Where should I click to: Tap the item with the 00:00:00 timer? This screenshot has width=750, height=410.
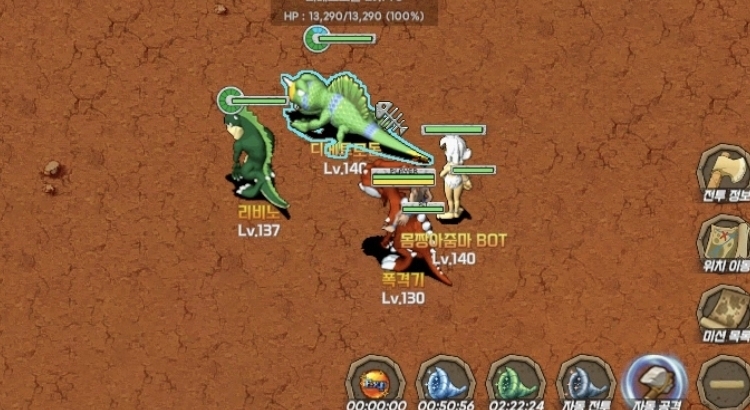(376, 381)
